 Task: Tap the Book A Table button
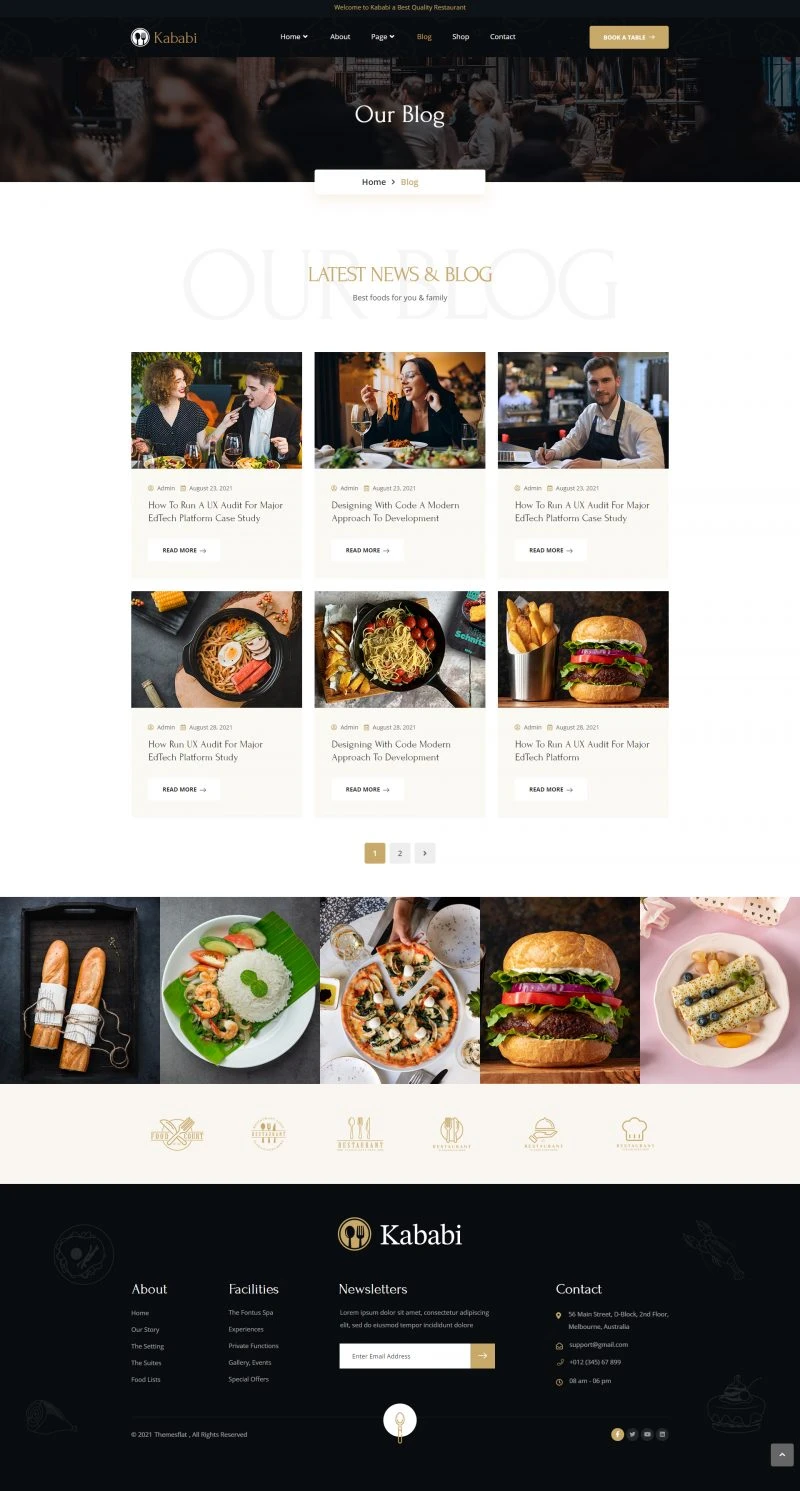(x=628, y=37)
